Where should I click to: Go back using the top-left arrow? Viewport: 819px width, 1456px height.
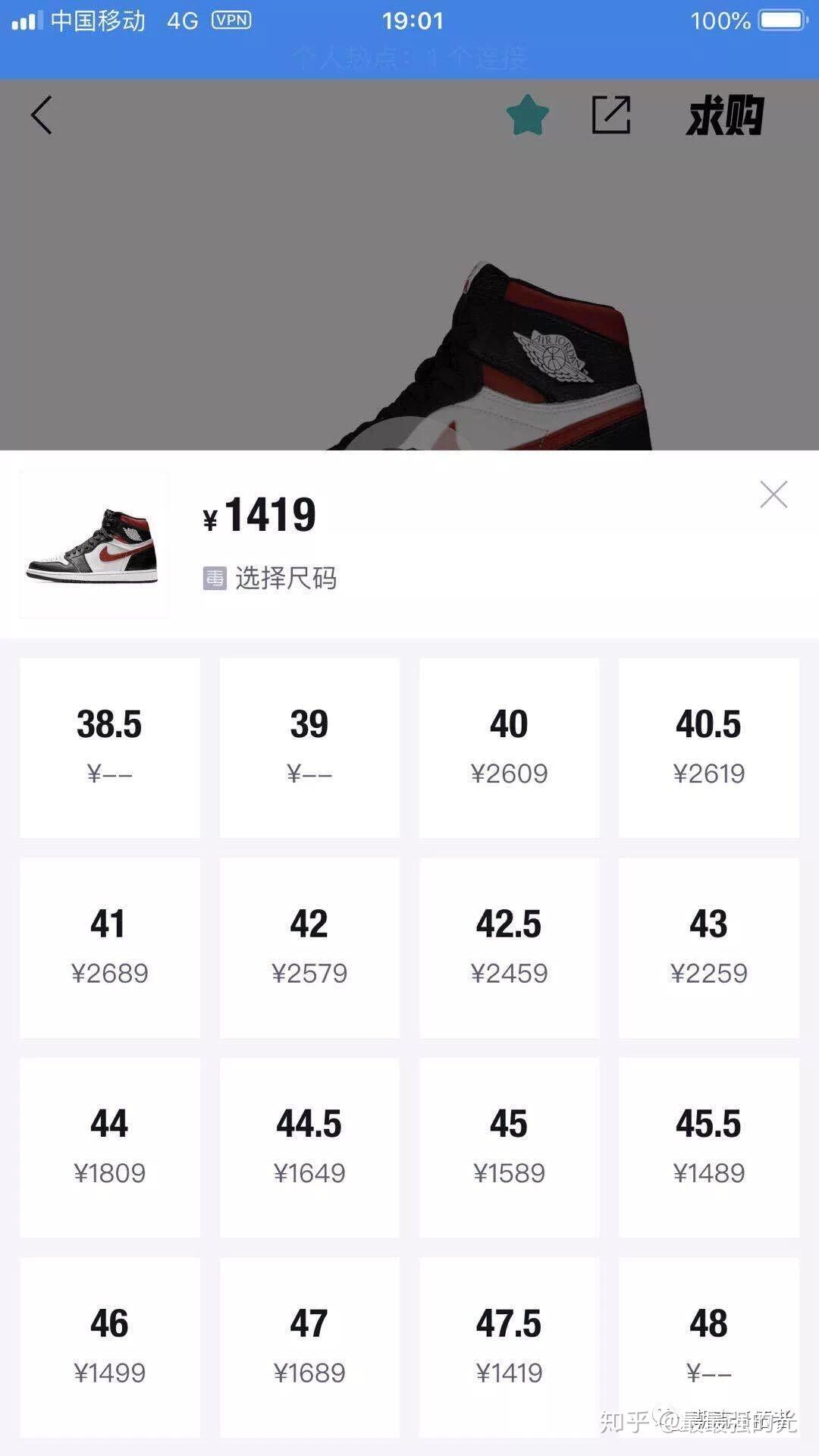(42, 115)
